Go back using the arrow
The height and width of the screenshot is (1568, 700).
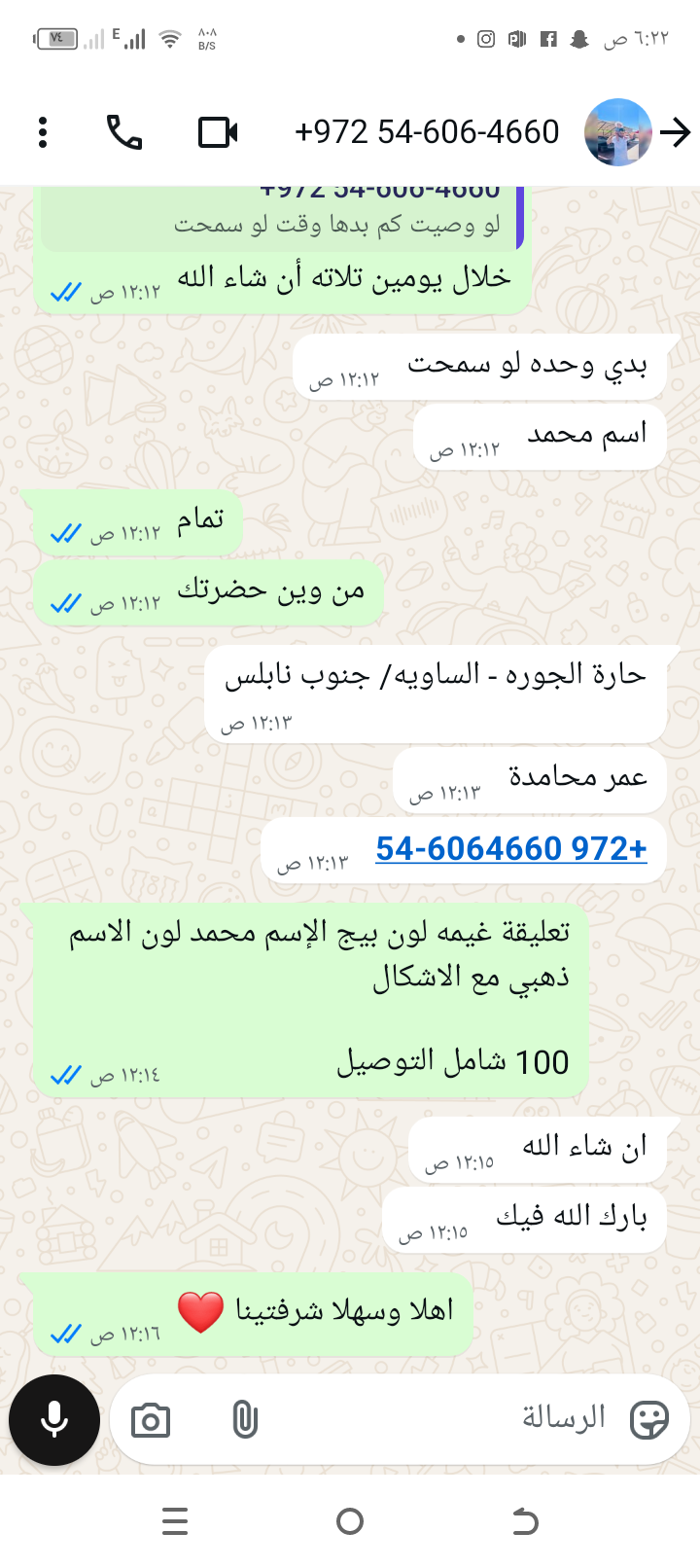pos(676,132)
